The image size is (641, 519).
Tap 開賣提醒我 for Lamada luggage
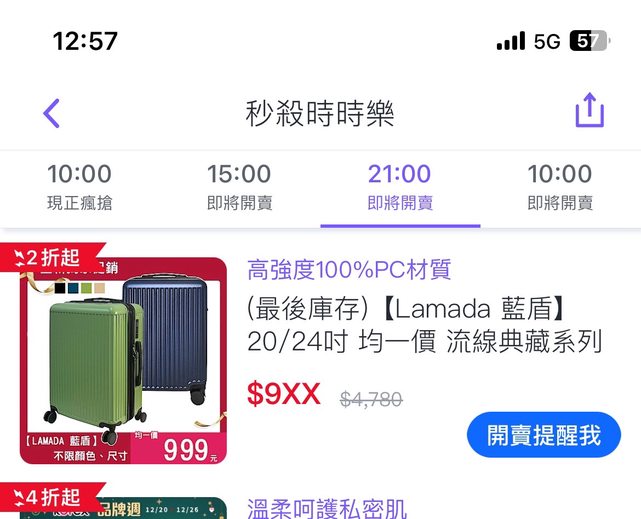(543, 435)
